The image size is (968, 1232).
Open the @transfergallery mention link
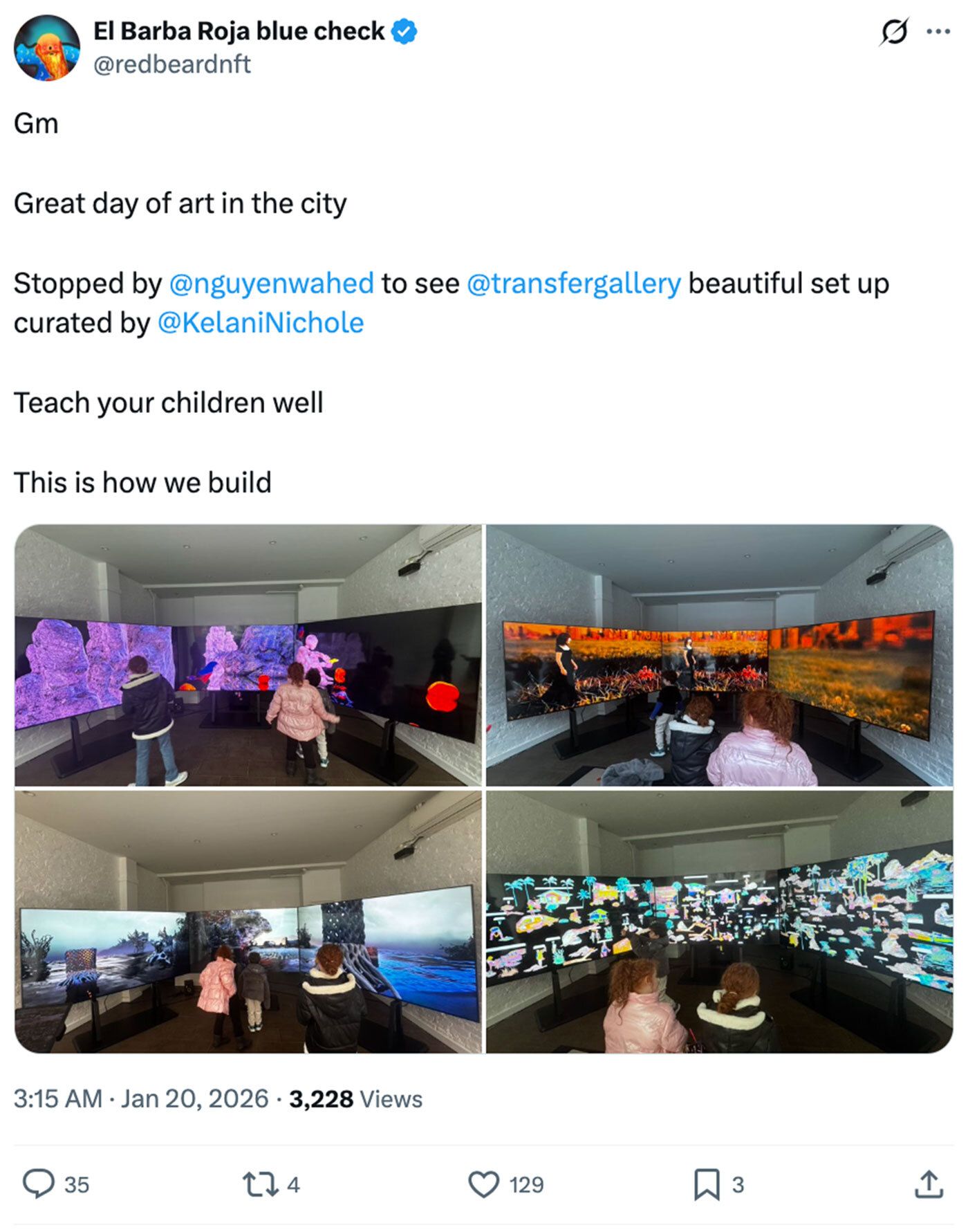tap(574, 284)
